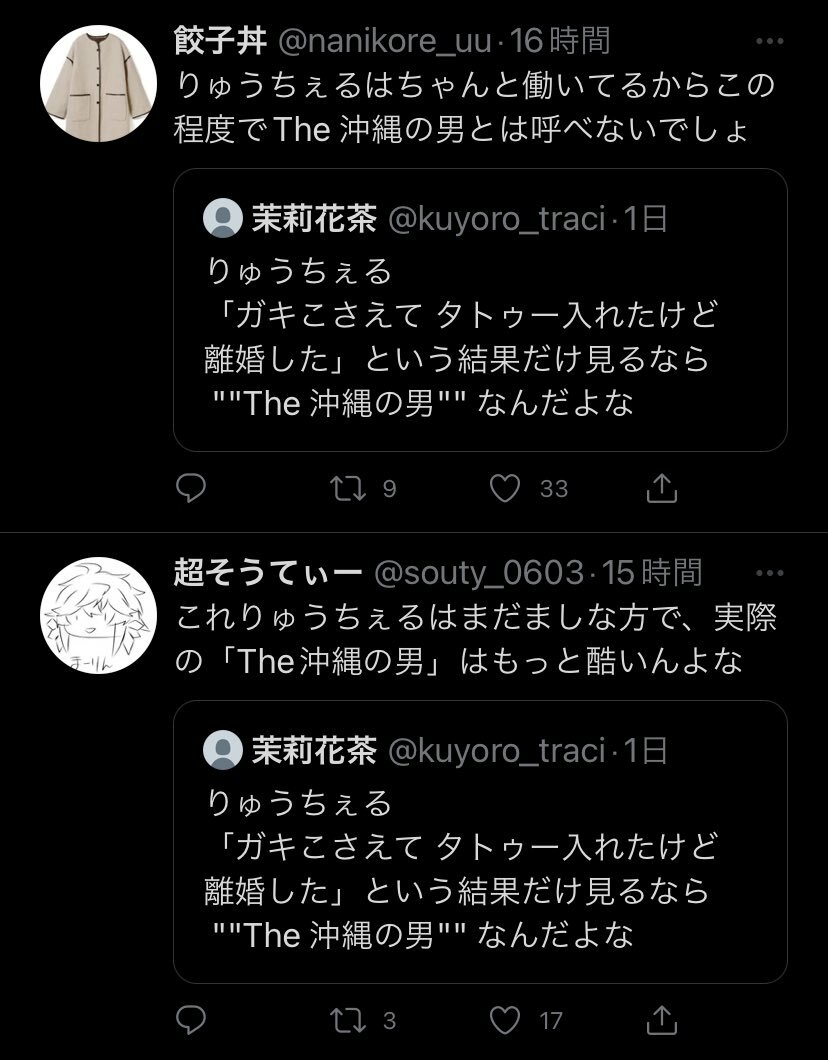Screen dimensions: 828x1060
Task: Open overflow menu on 超そうてぃー's tweet
Action: [x=768, y=573]
